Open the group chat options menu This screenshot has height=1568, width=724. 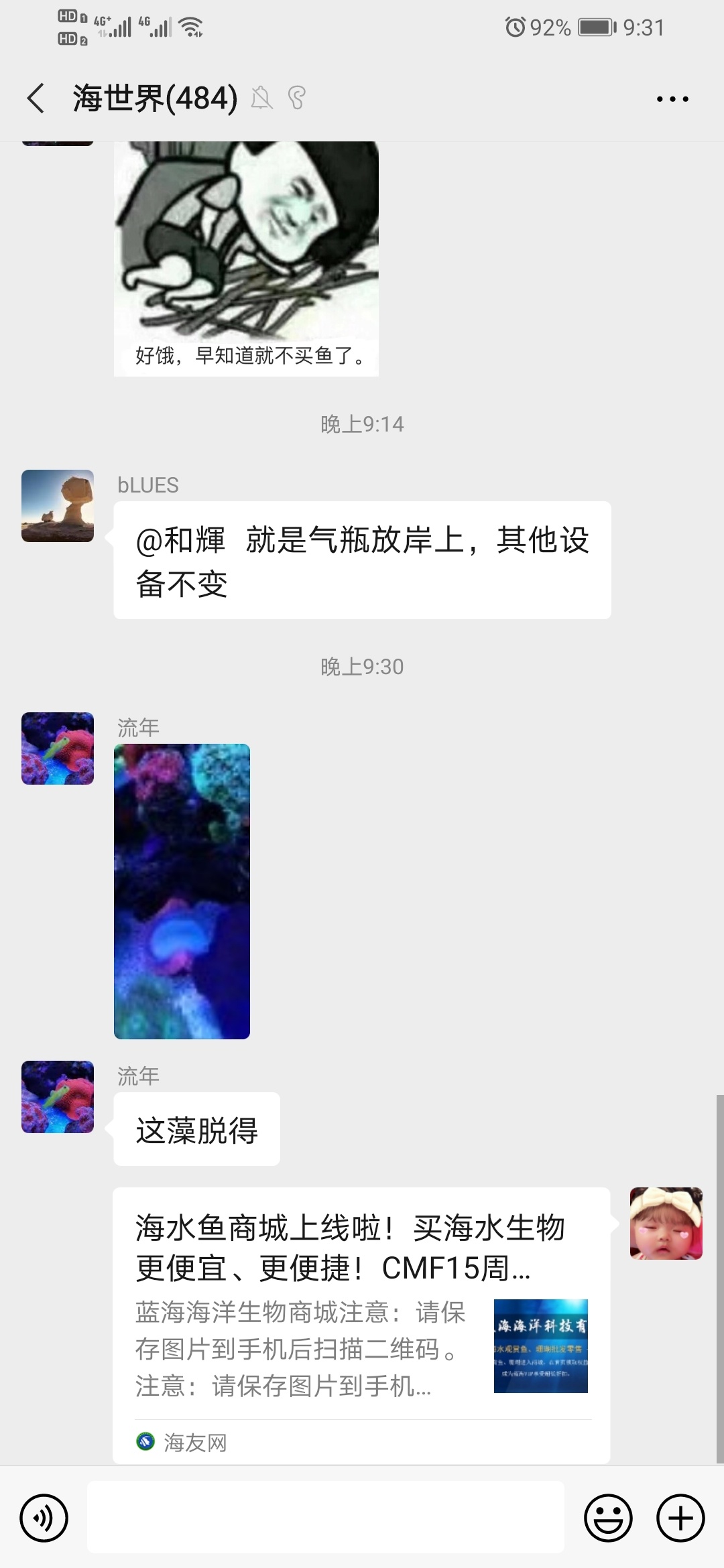click(672, 99)
